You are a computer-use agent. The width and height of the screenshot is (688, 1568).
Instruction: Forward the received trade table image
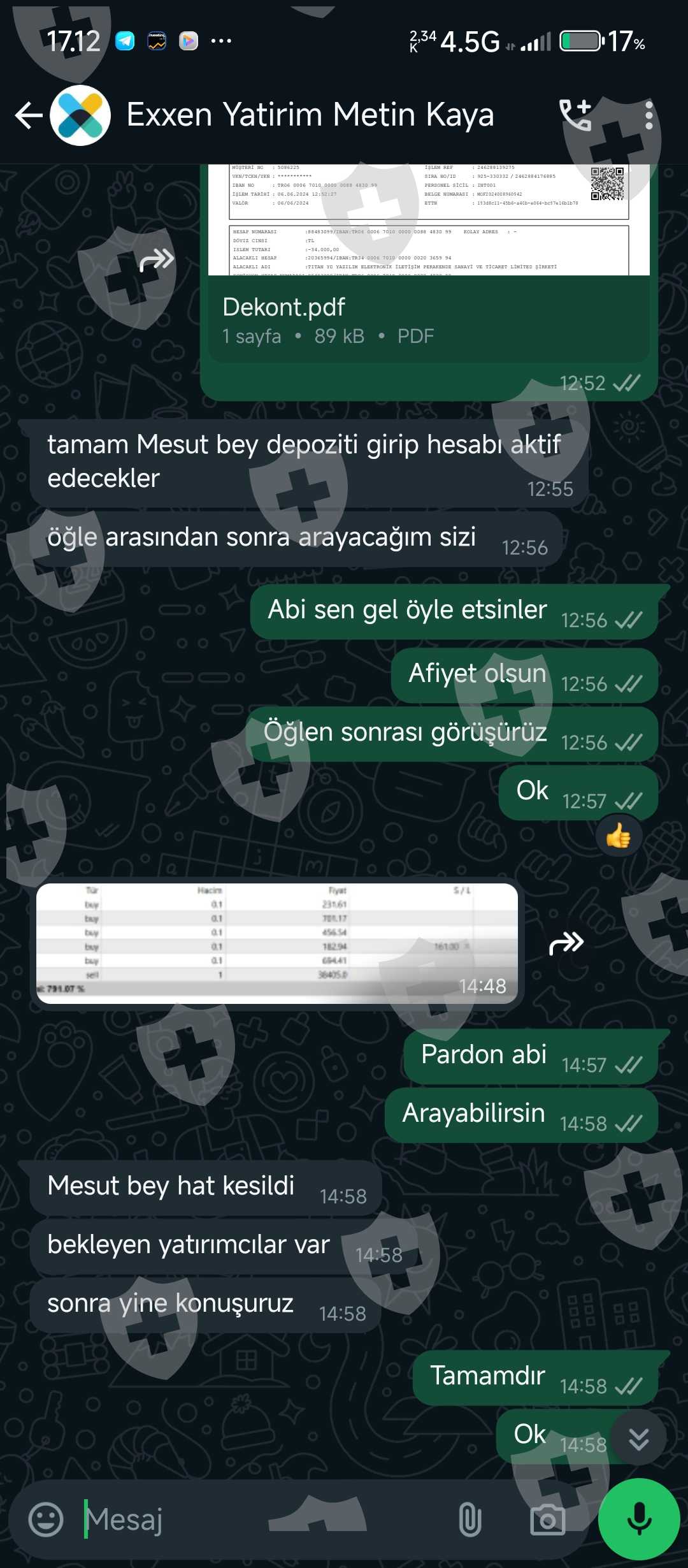click(x=566, y=943)
